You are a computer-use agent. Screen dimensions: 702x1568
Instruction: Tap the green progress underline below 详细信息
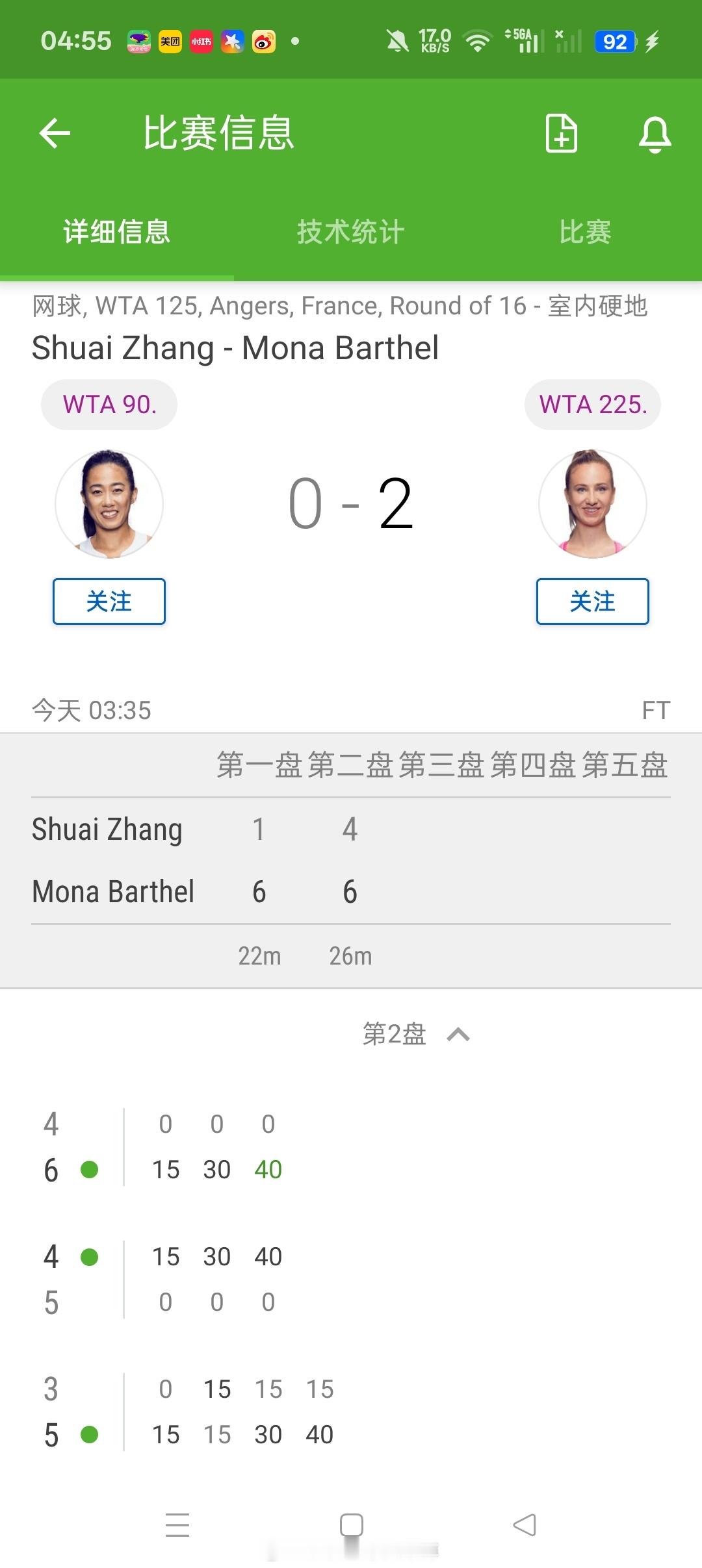(x=116, y=275)
